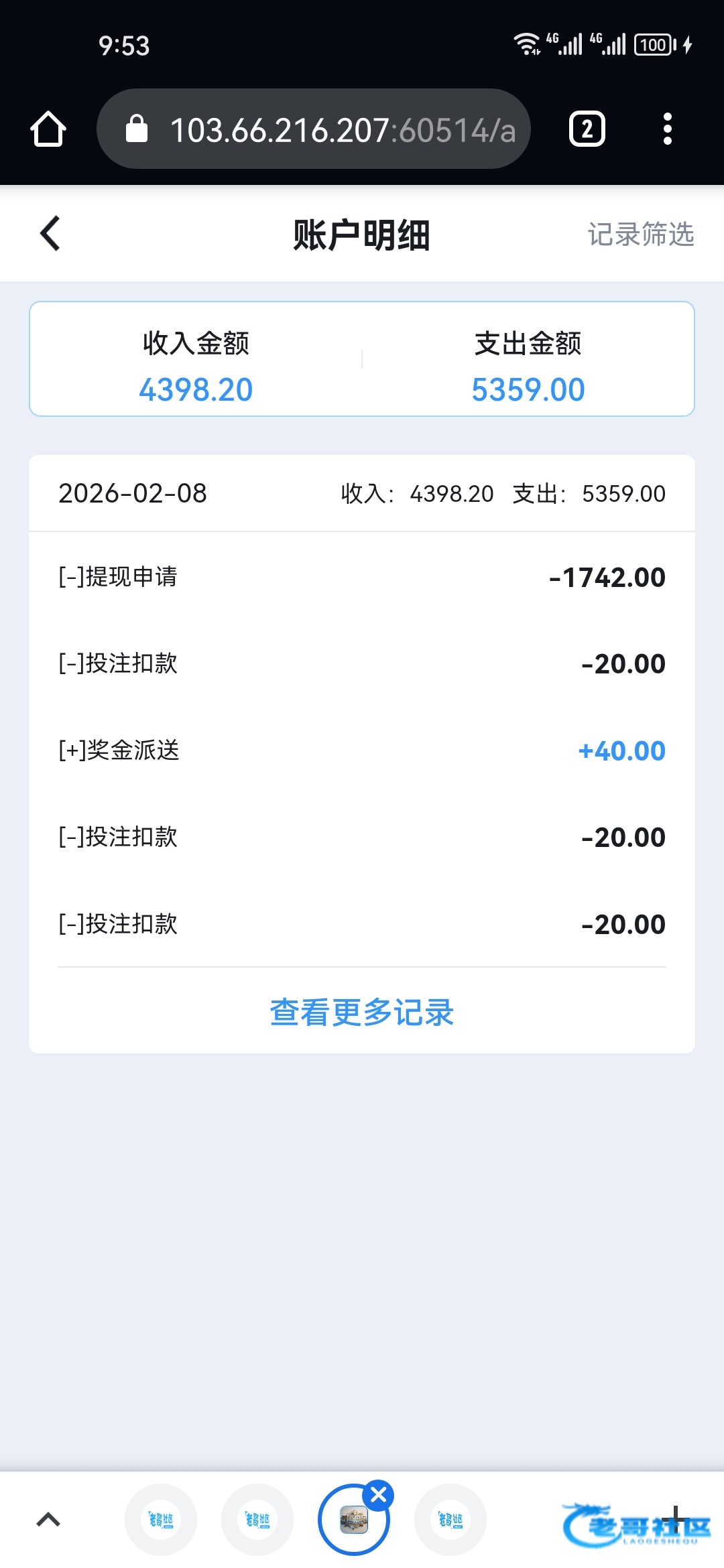Open the browser overflow menu
The width and height of the screenshot is (724, 1568).
tap(667, 129)
